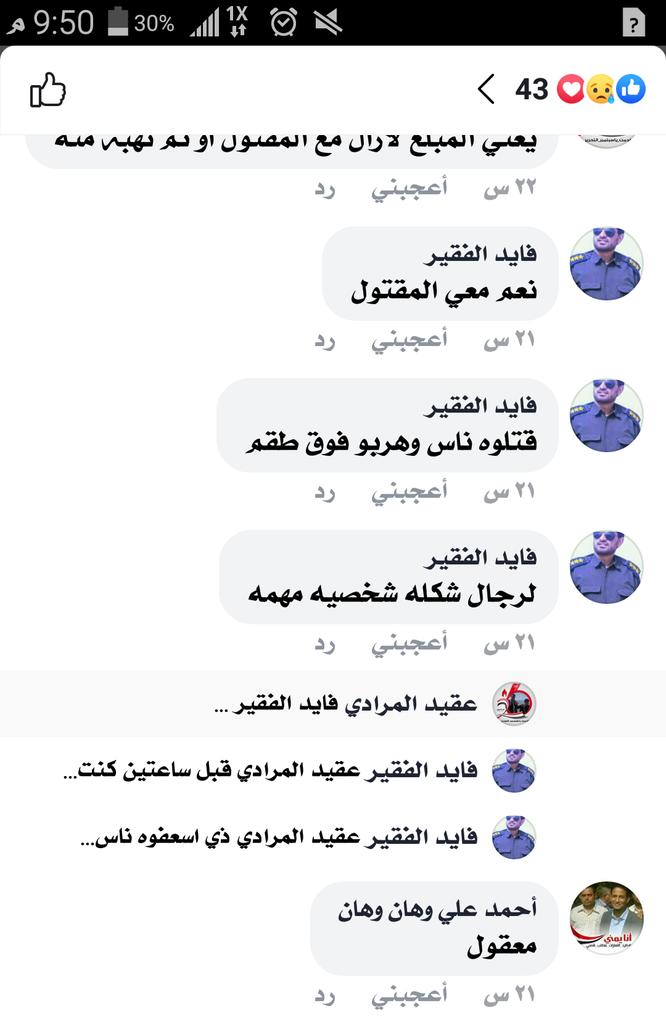Reply to the top partially visible comment
The width and height of the screenshot is (666, 1024).
pyautogui.click(x=325, y=189)
